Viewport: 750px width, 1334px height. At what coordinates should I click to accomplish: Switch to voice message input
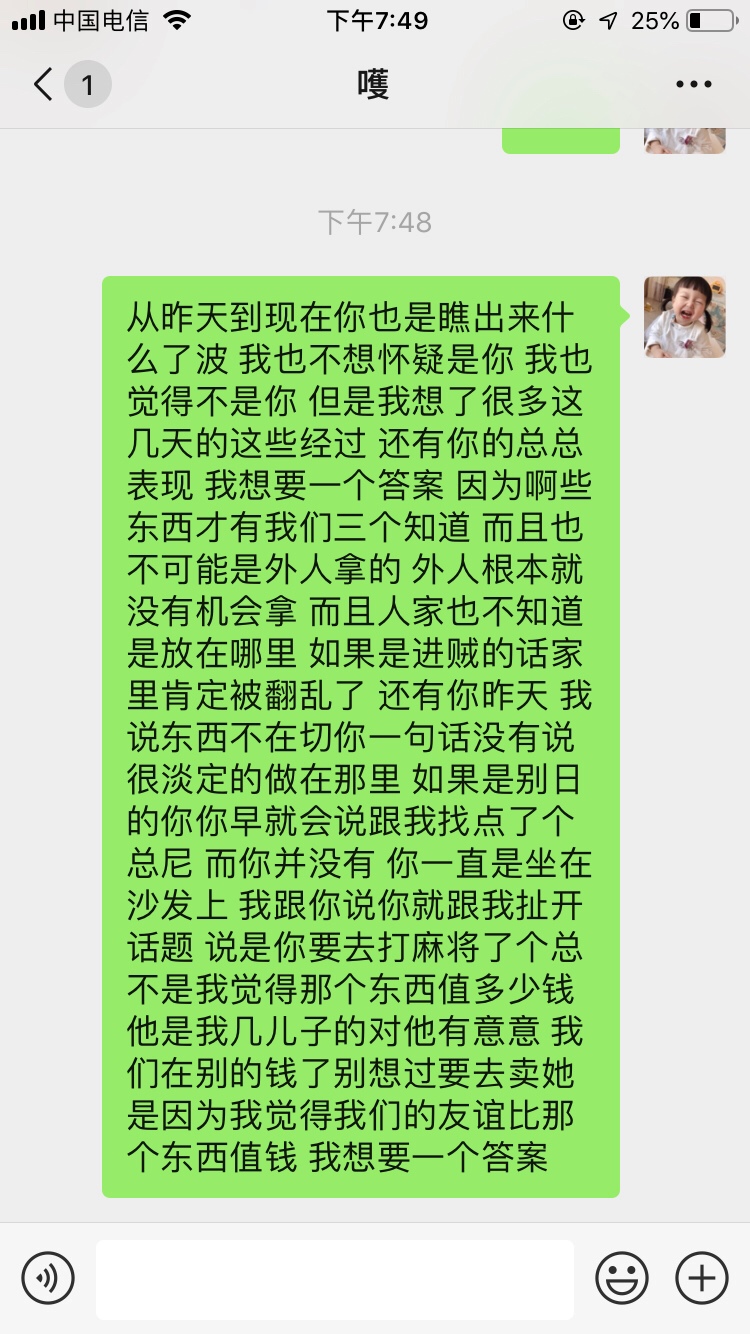point(48,1278)
